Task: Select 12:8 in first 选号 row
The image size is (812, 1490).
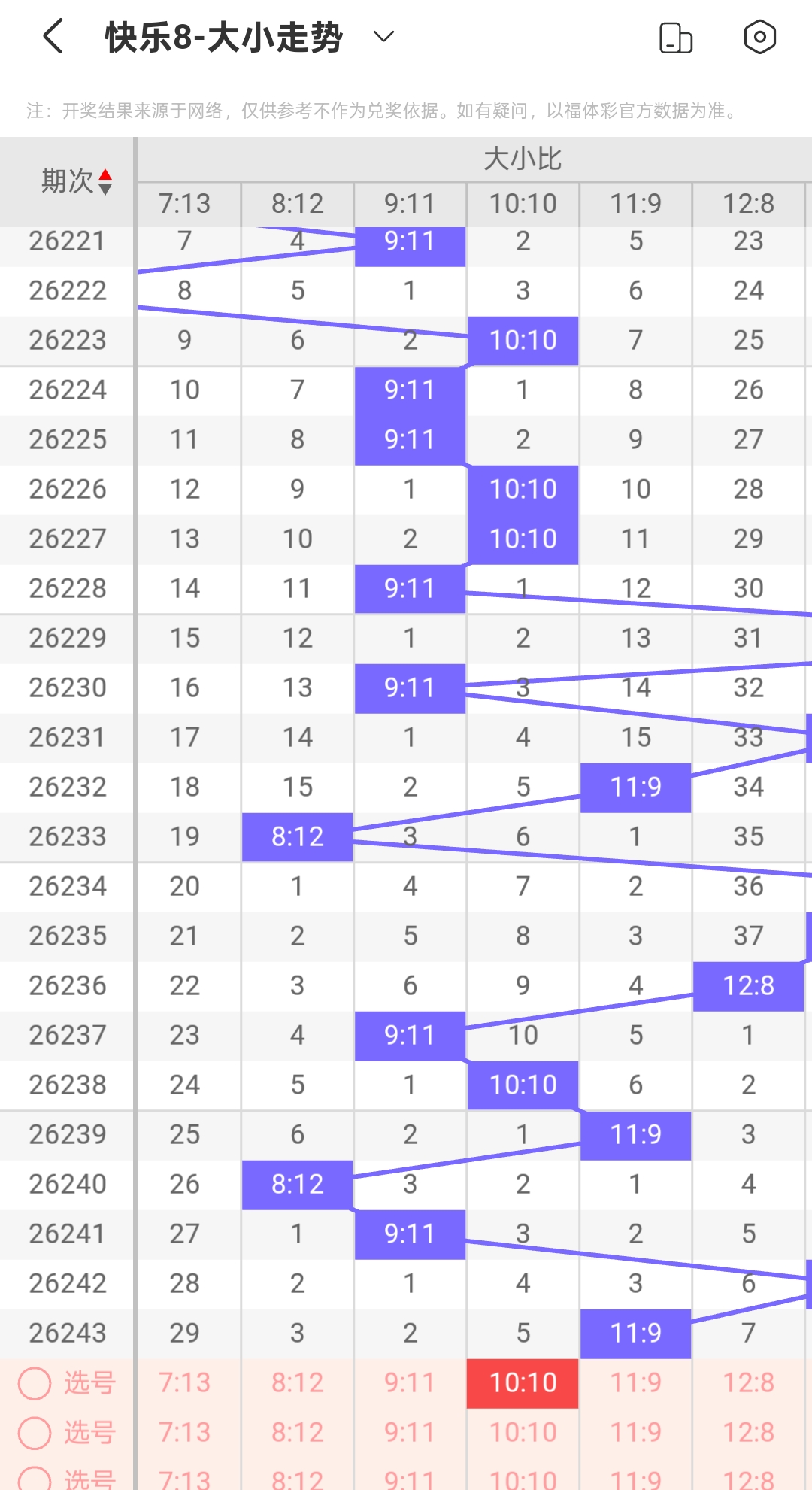Action: 749,1382
